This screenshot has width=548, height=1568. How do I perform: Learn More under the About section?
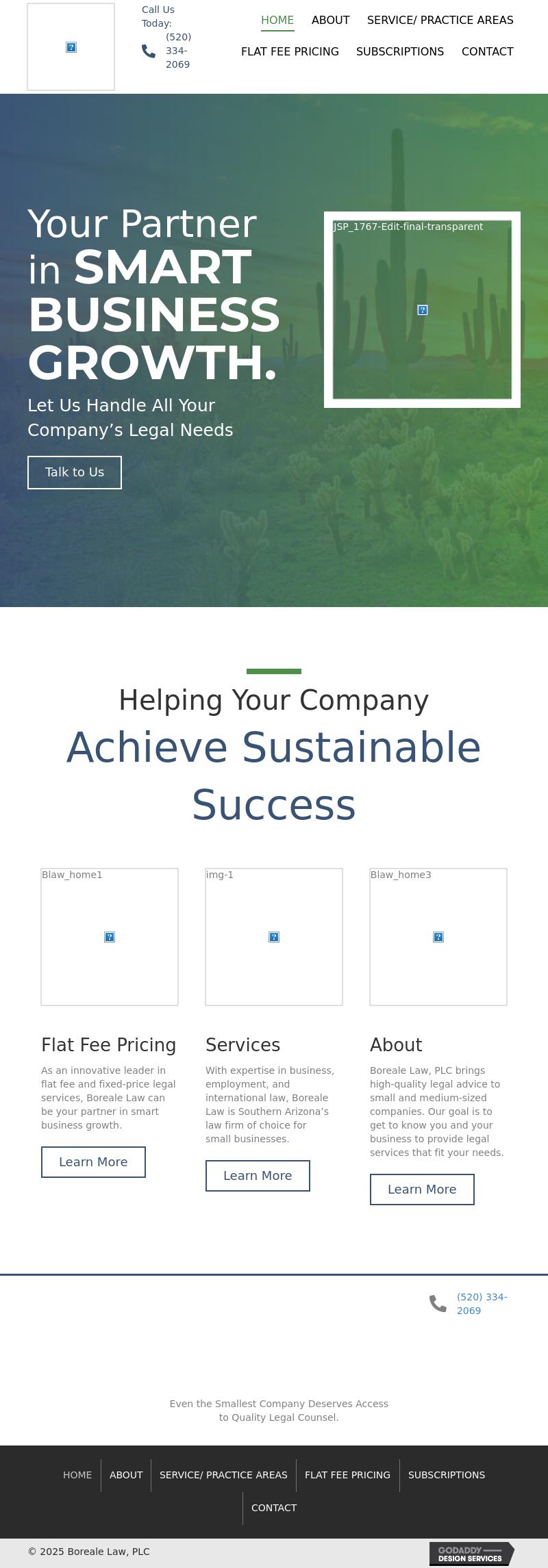tap(422, 1190)
